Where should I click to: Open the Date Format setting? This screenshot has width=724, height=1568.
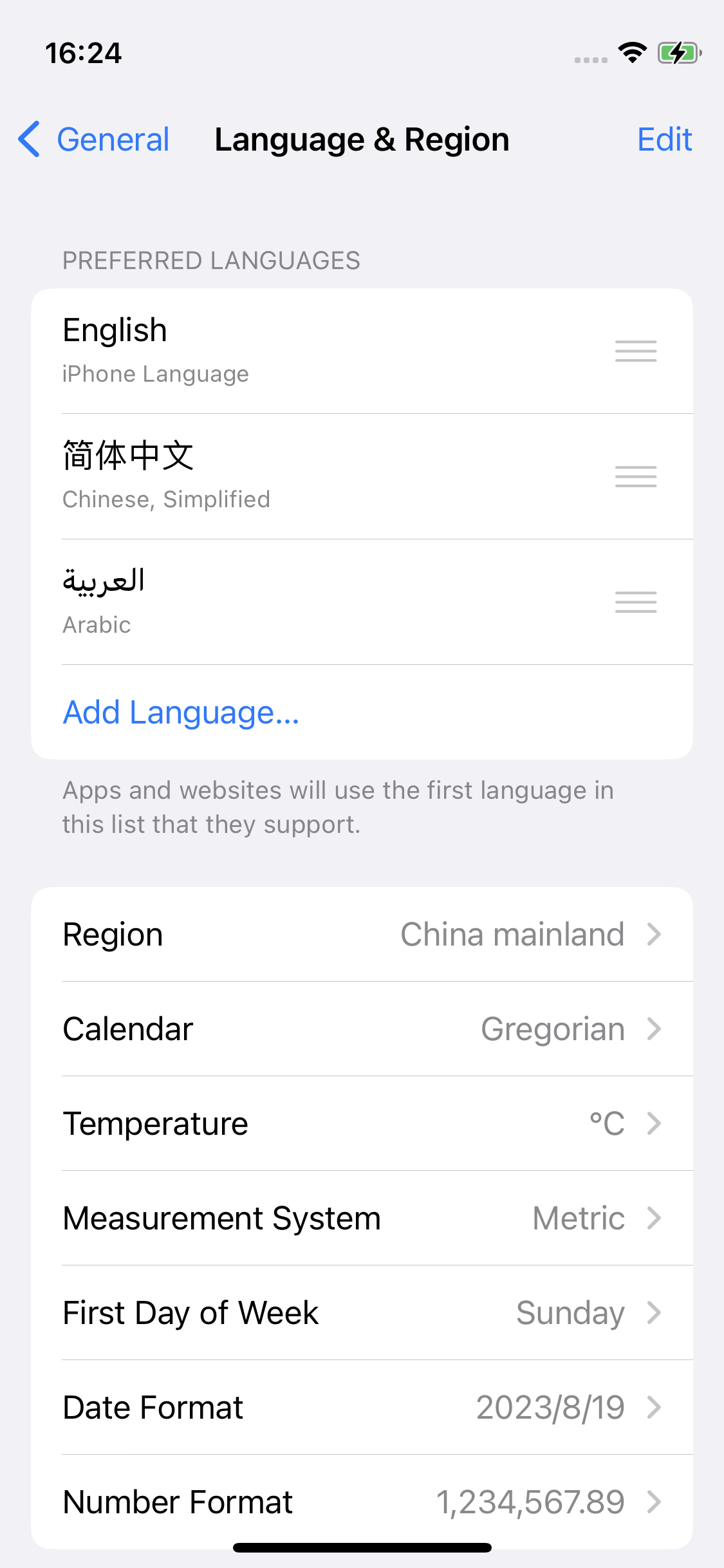pos(362,1407)
